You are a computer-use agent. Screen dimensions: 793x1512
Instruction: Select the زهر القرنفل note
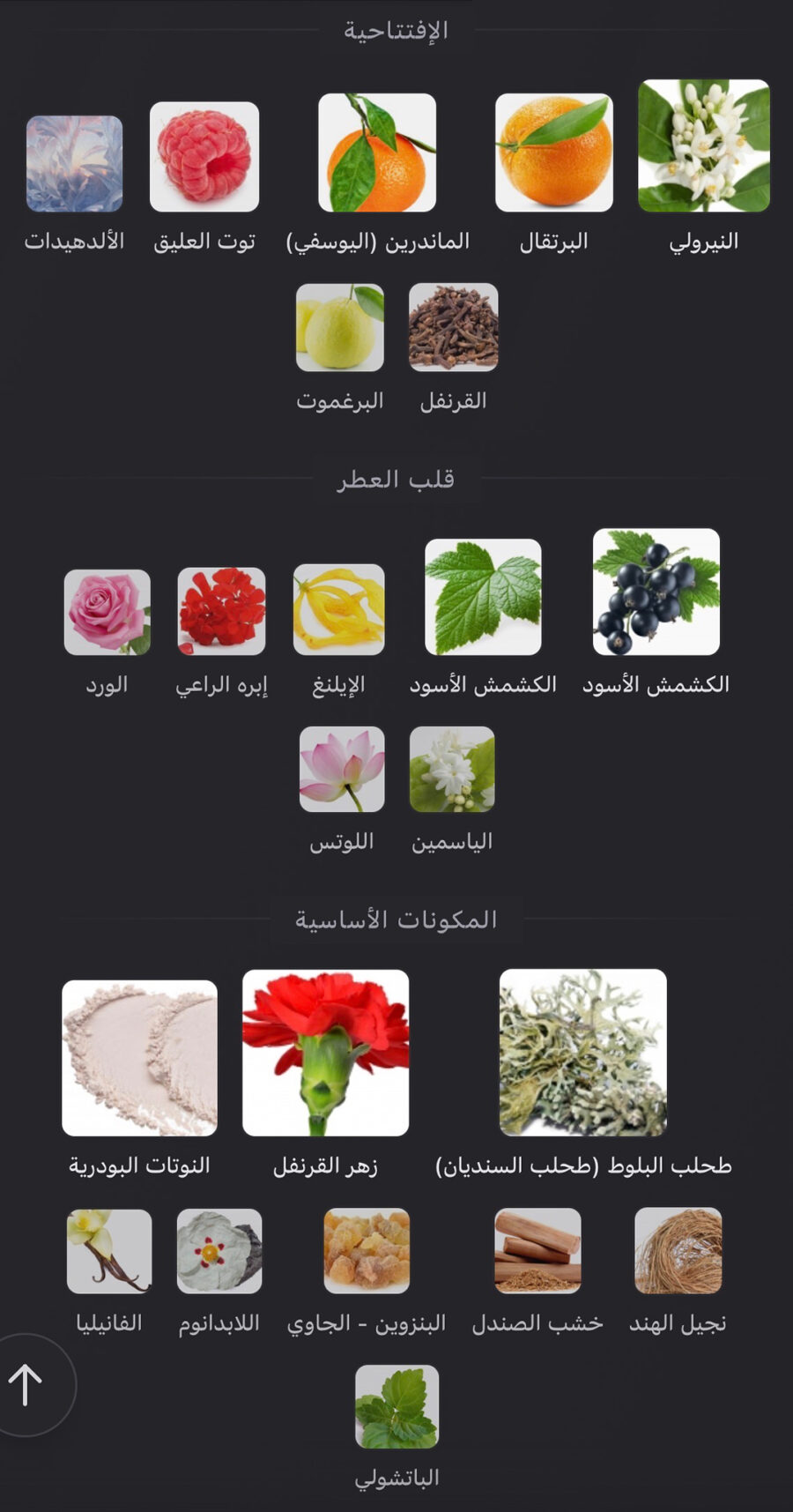pos(325,1053)
